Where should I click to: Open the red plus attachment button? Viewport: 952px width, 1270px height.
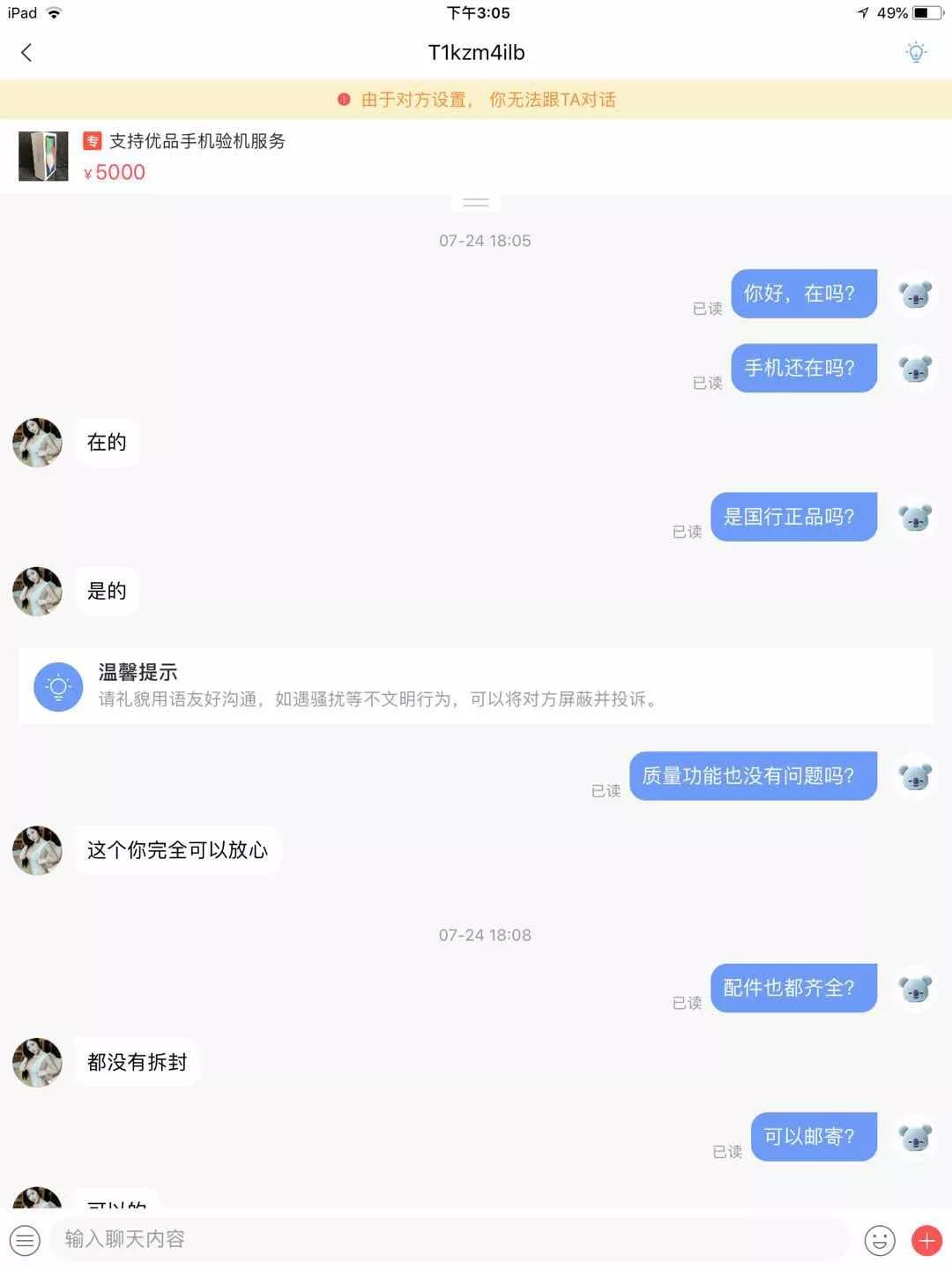click(x=926, y=1240)
